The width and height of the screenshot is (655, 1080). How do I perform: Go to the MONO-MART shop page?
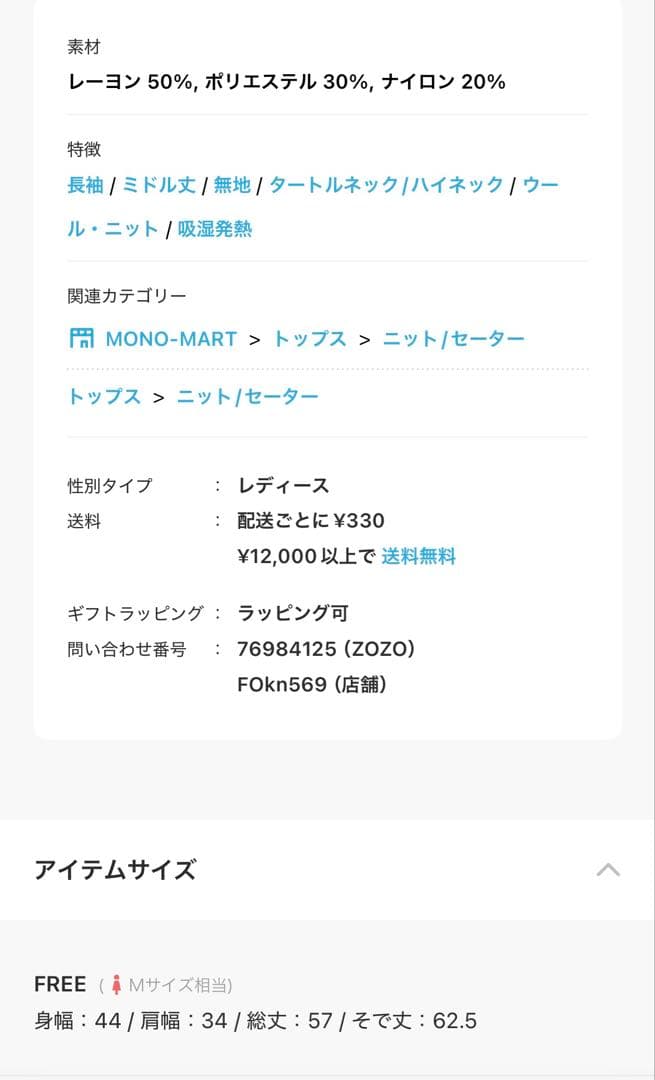[152, 338]
